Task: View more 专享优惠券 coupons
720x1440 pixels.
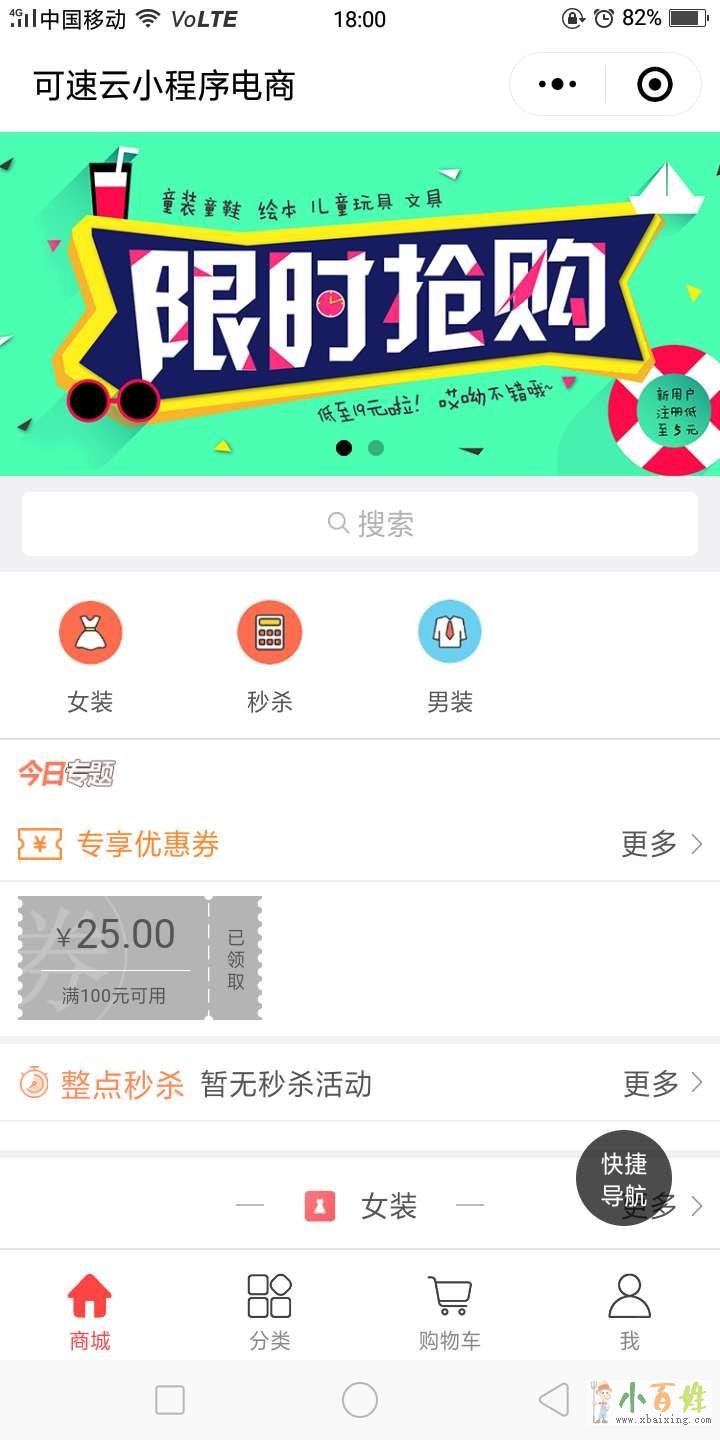Action: 662,844
